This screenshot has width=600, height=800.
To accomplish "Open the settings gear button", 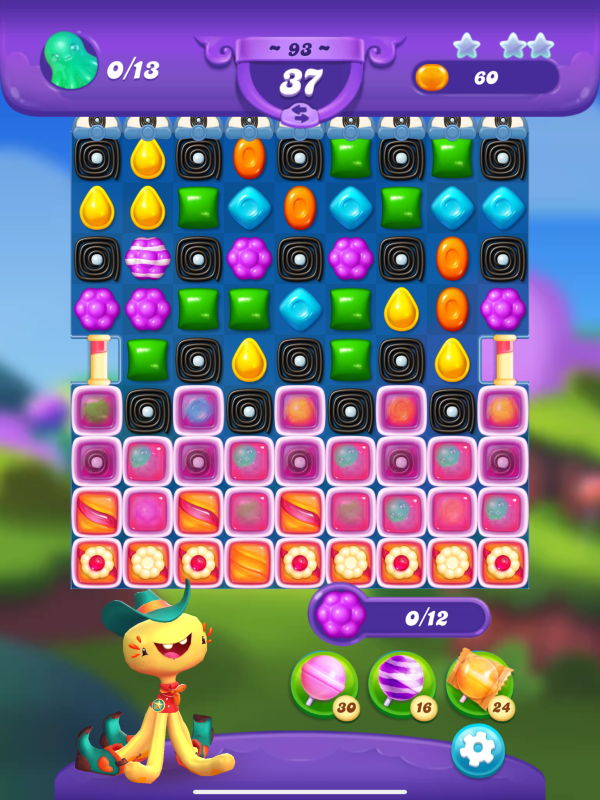I will tap(477, 750).
